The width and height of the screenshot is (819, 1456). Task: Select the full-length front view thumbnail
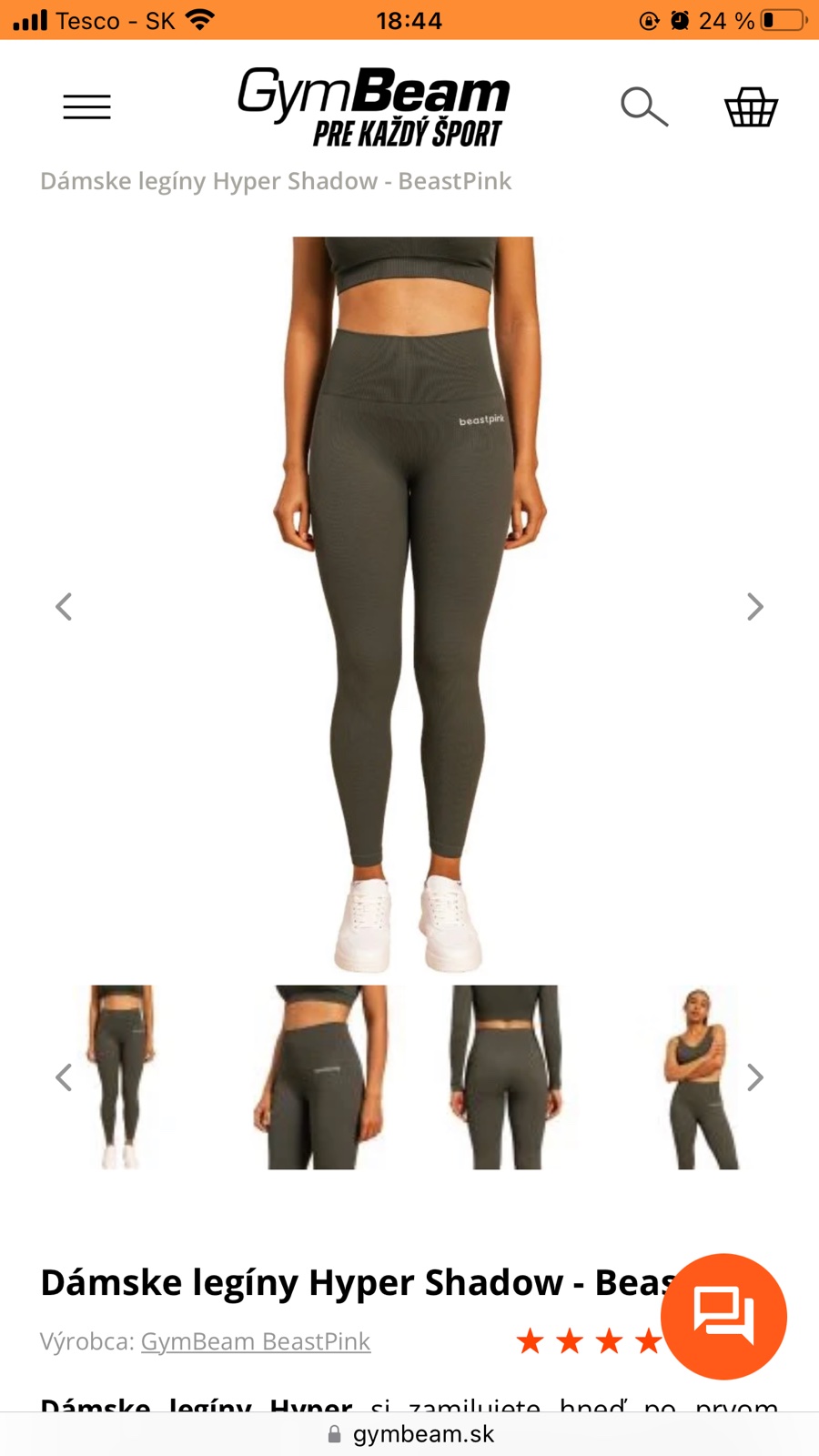click(121, 1077)
